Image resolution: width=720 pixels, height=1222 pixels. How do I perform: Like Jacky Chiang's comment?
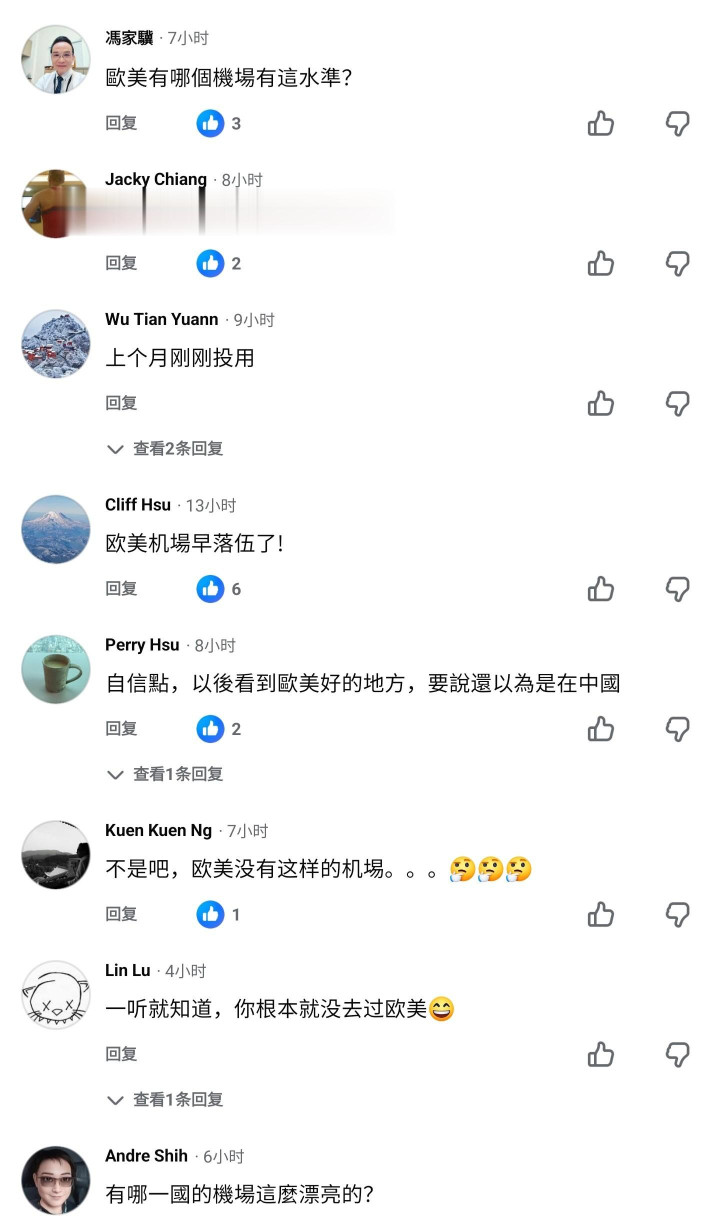pos(600,264)
